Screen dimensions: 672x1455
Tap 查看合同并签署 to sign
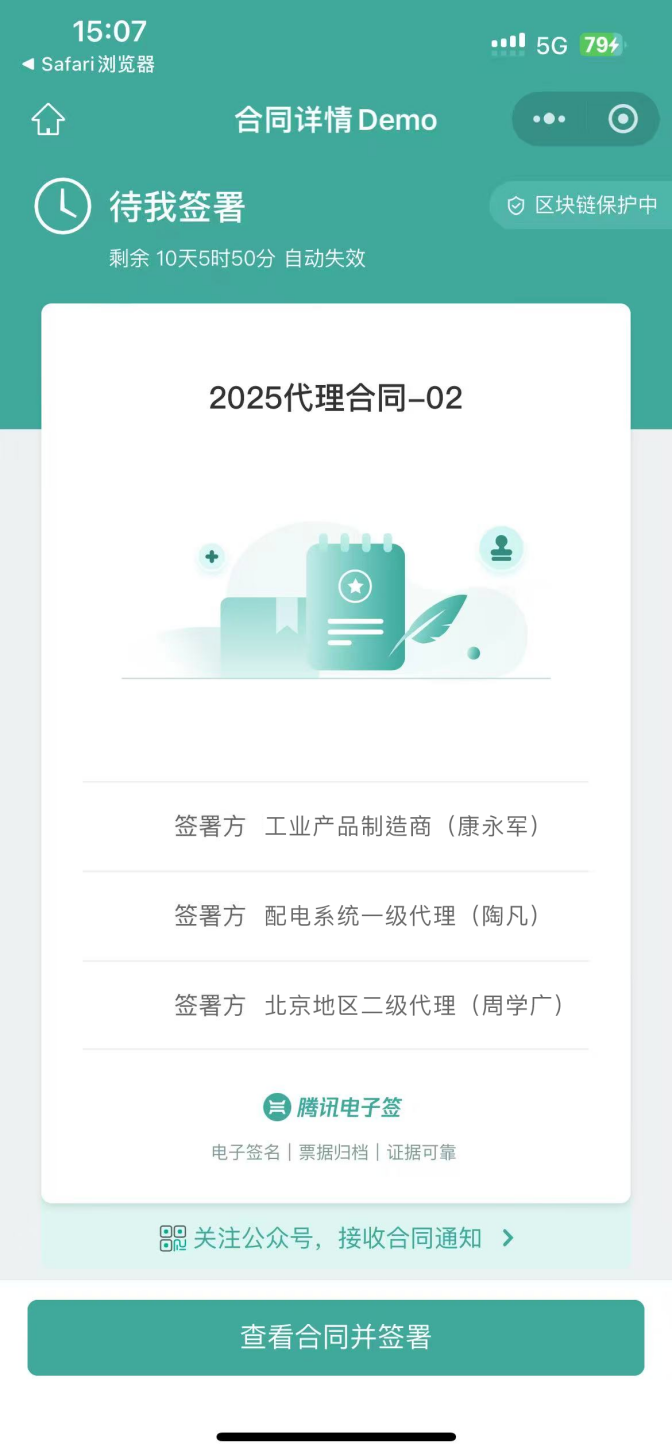(x=336, y=1337)
